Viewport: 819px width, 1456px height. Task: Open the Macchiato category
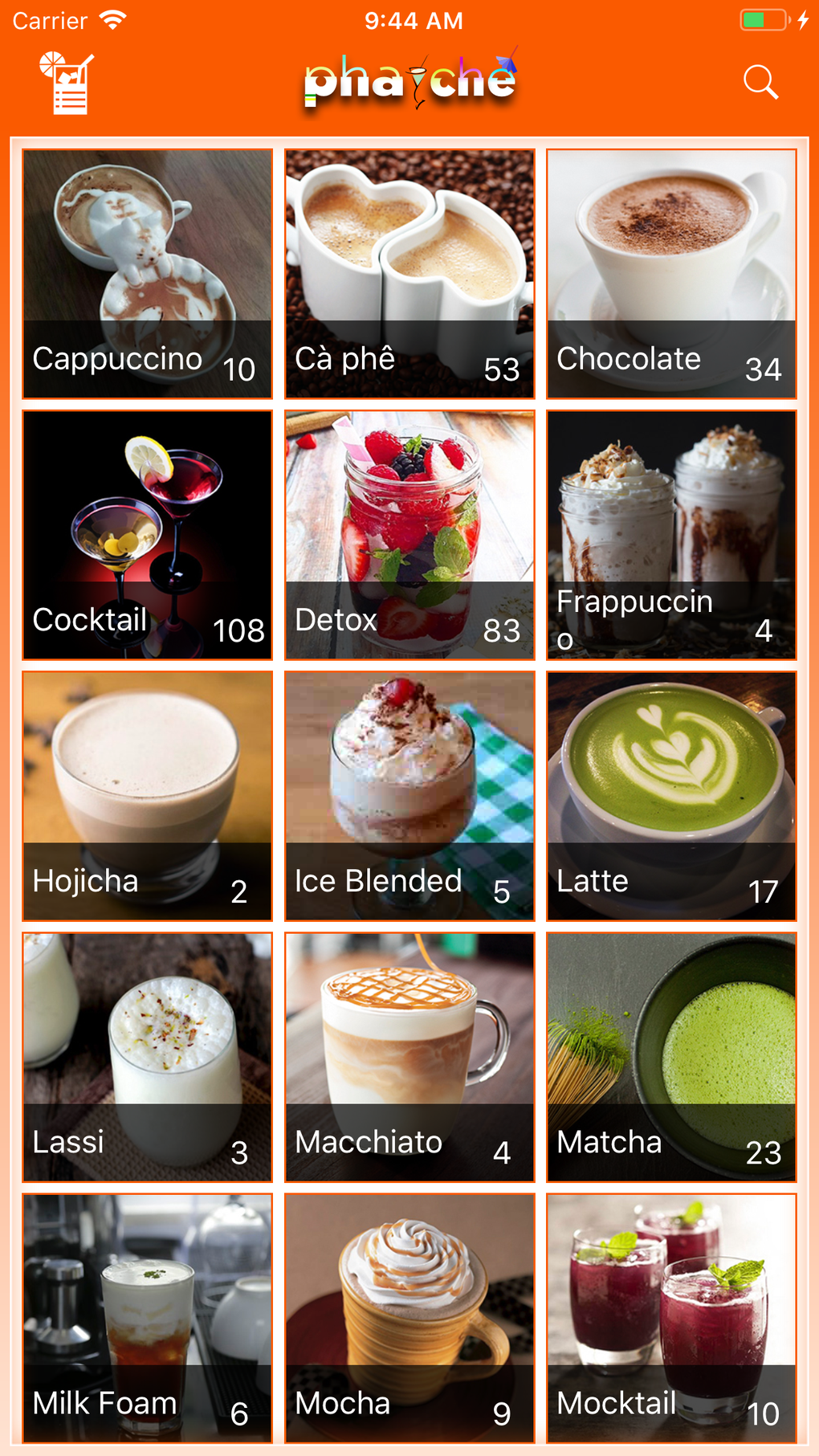coord(409,1057)
